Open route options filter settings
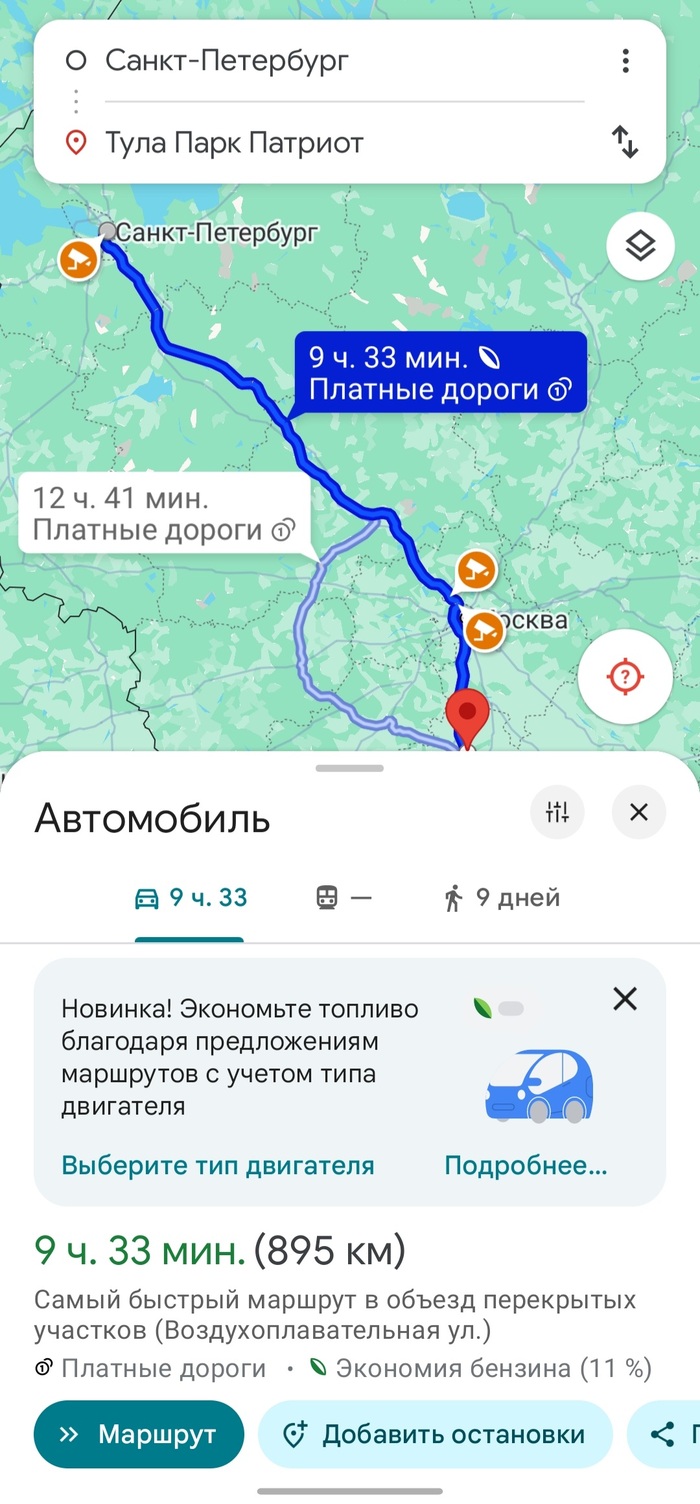Image resolution: width=700 pixels, height=1504 pixels. (557, 812)
